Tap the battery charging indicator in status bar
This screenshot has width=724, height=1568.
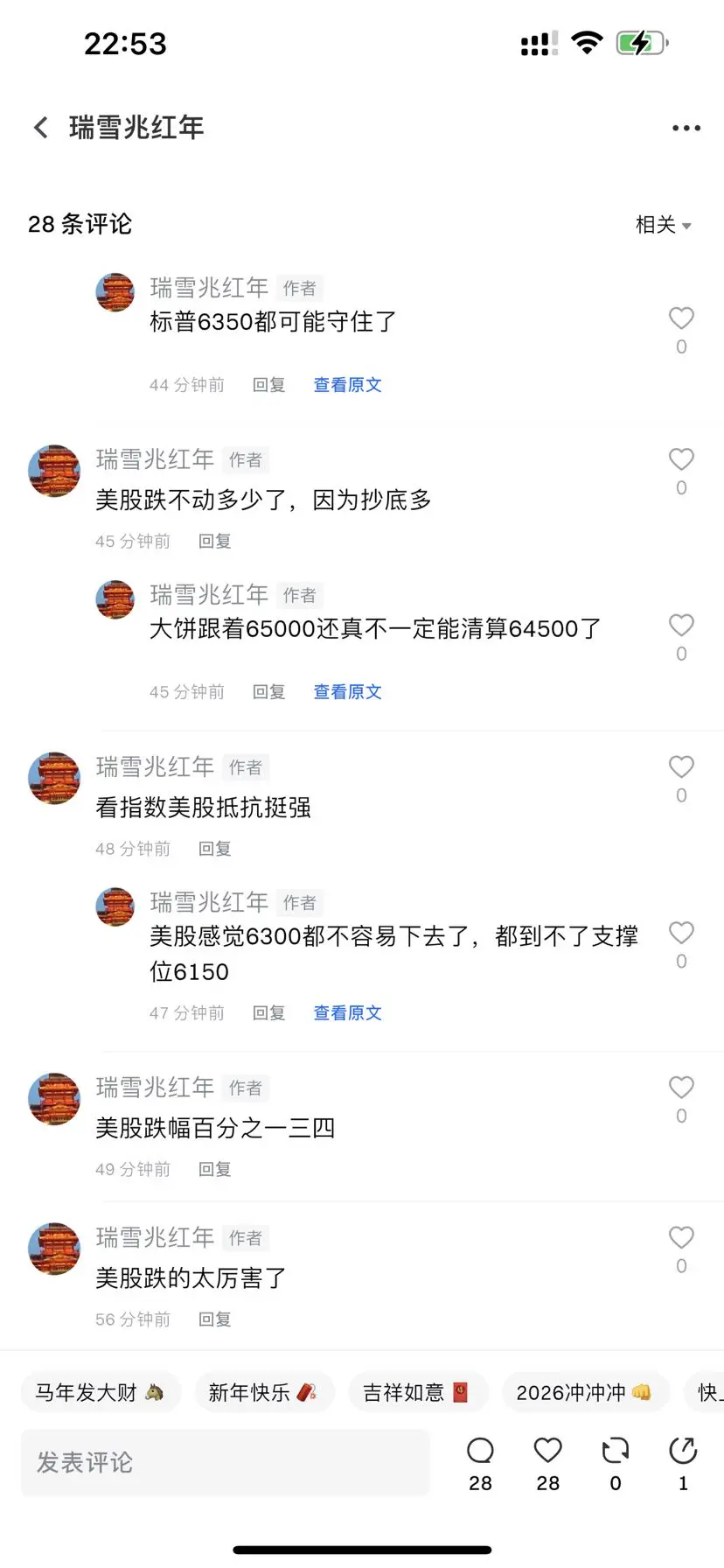point(641,42)
